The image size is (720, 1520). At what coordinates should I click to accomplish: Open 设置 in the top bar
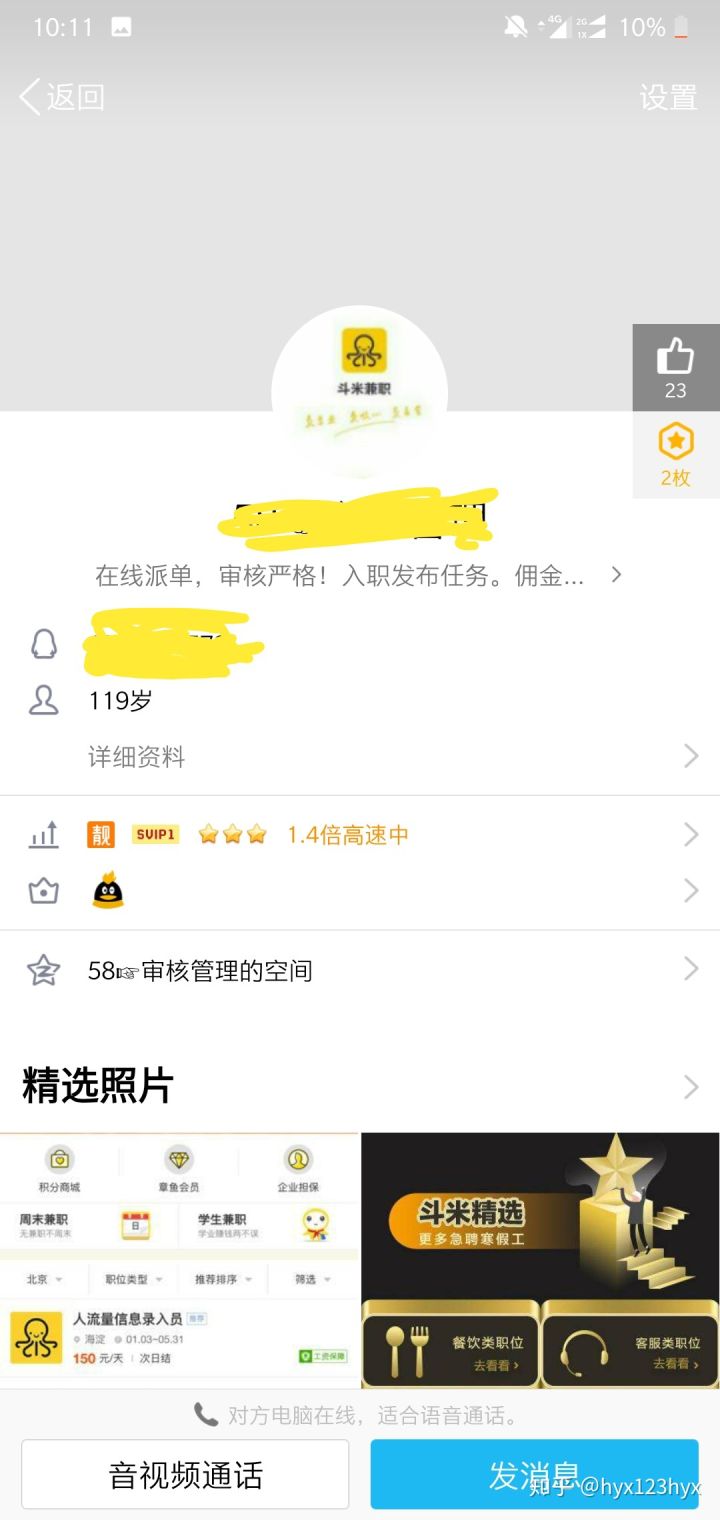point(668,97)
